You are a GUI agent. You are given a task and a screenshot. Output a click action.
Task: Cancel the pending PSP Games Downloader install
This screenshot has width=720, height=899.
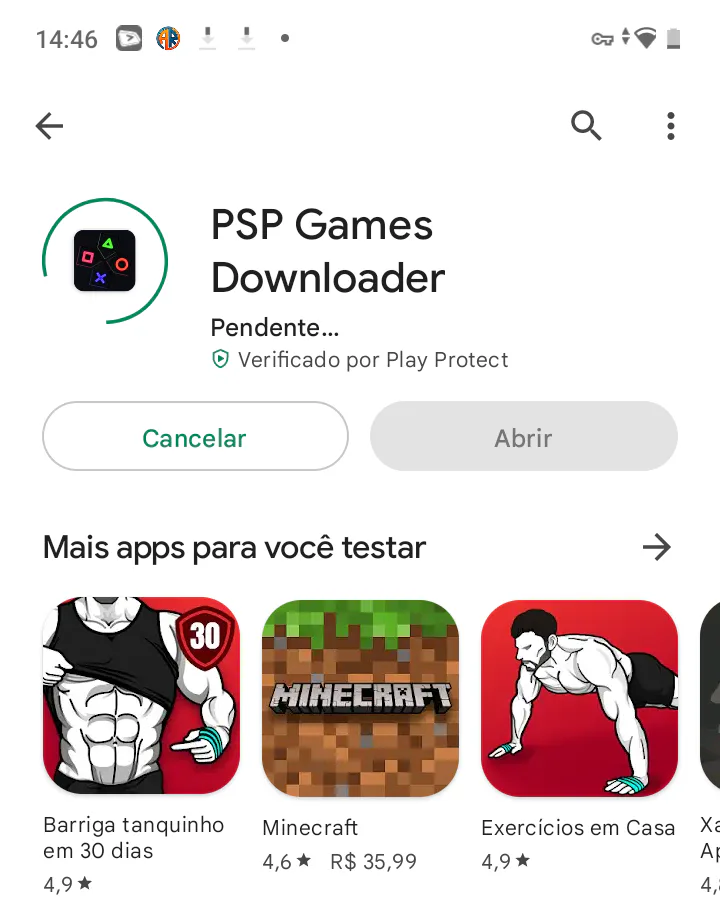click(195, 437)
